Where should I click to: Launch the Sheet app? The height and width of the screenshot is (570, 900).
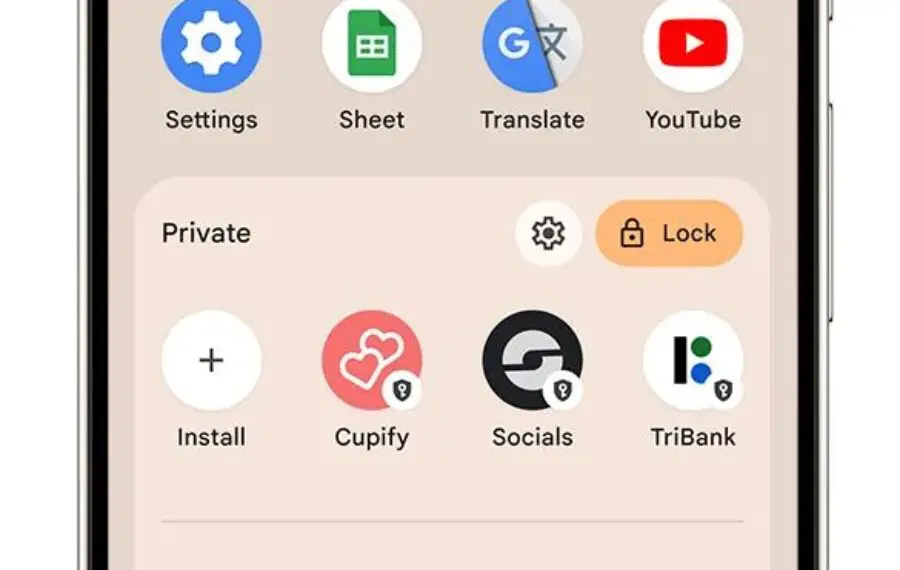[x=371, y=45]
